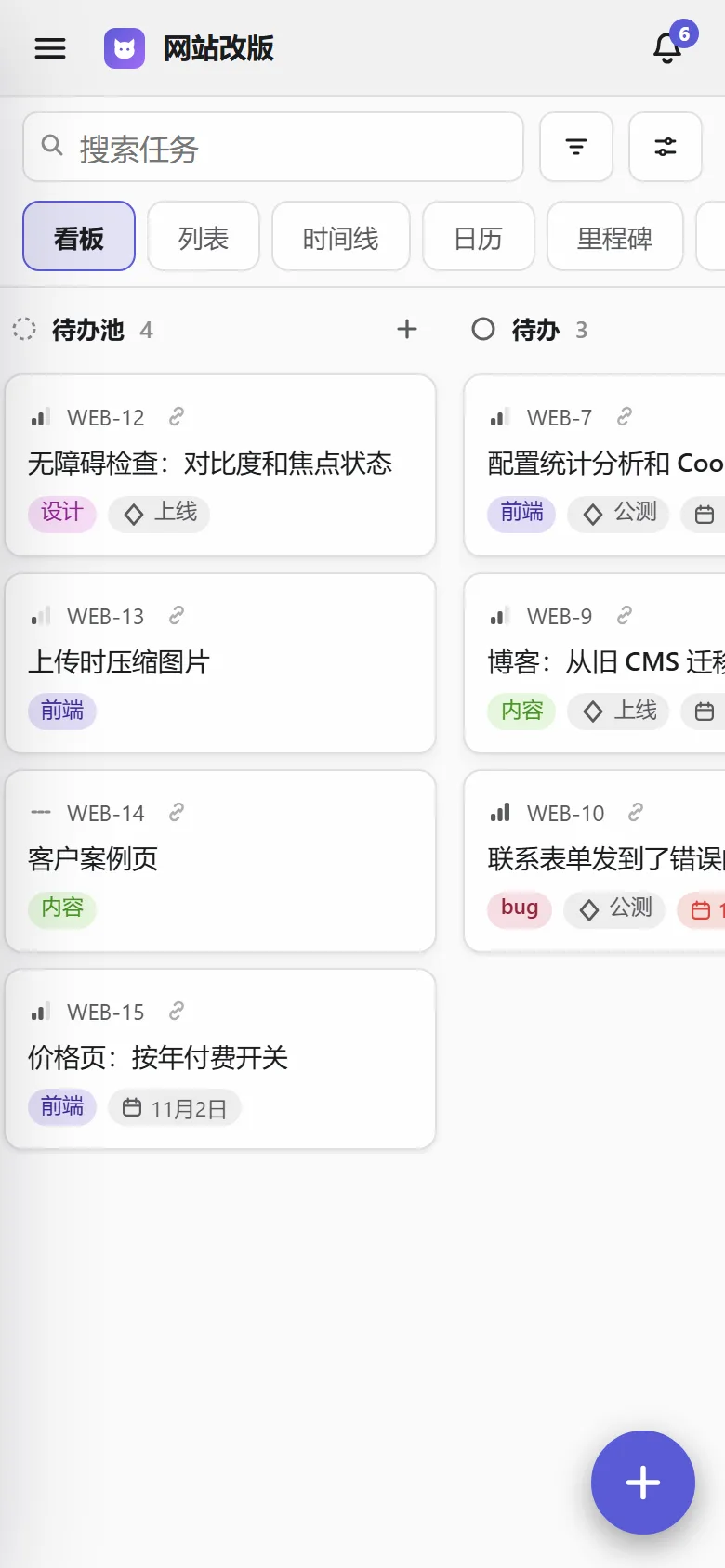Switch to the 时间线 tab

pos(341,236)
